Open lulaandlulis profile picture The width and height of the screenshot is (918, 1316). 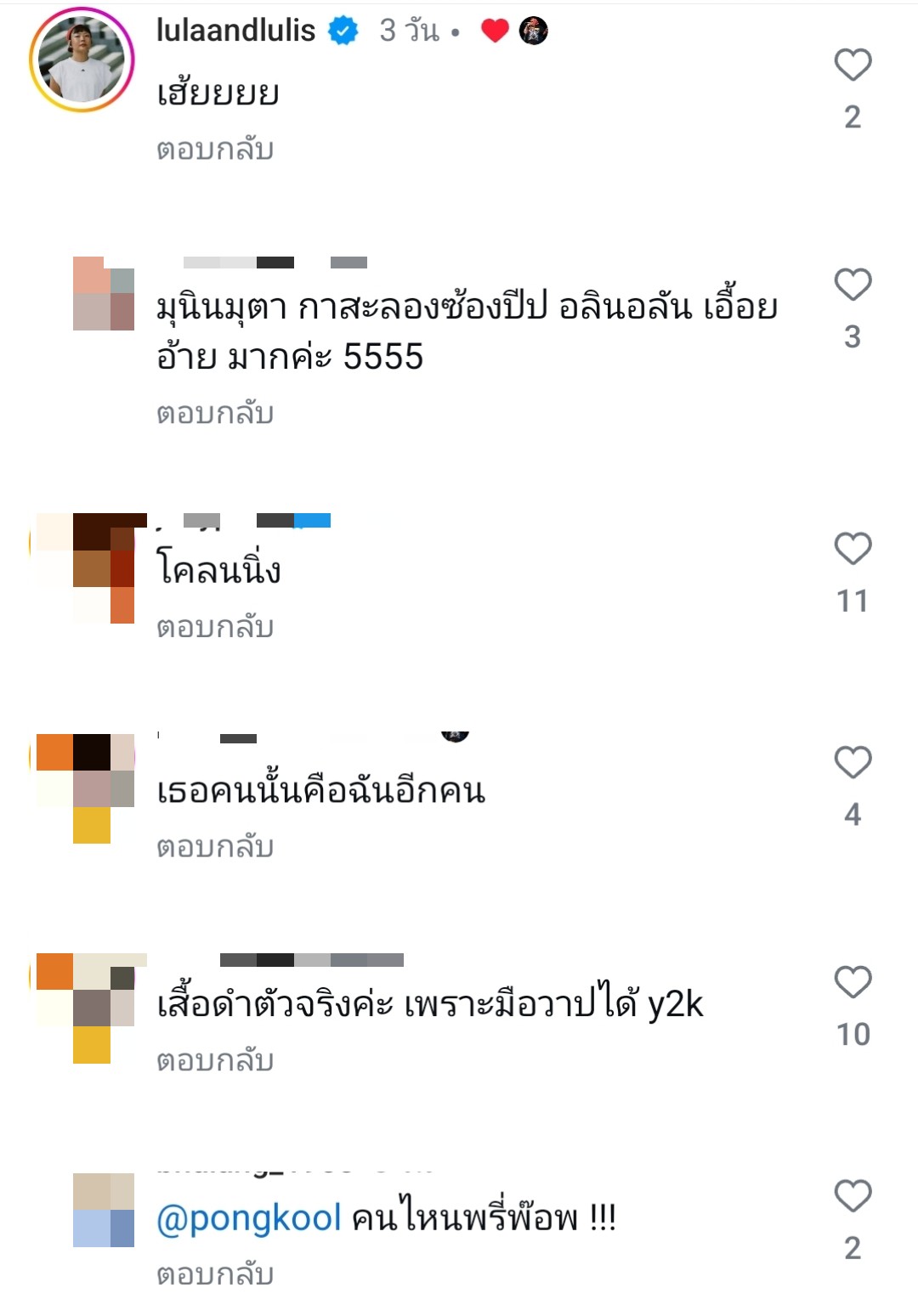pyautogui.click(x=82, y=59)
